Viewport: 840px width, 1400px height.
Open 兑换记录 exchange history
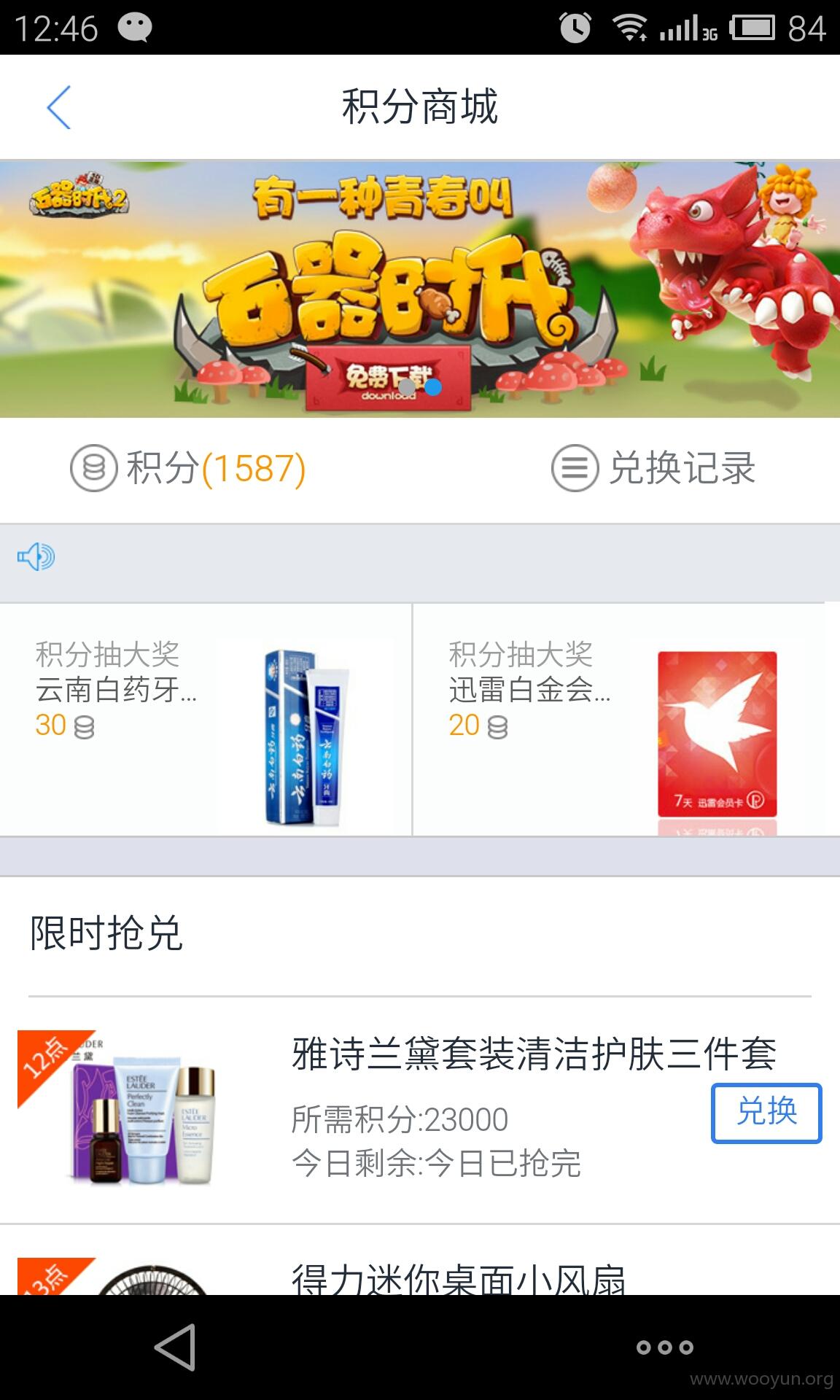pos(653,468)
